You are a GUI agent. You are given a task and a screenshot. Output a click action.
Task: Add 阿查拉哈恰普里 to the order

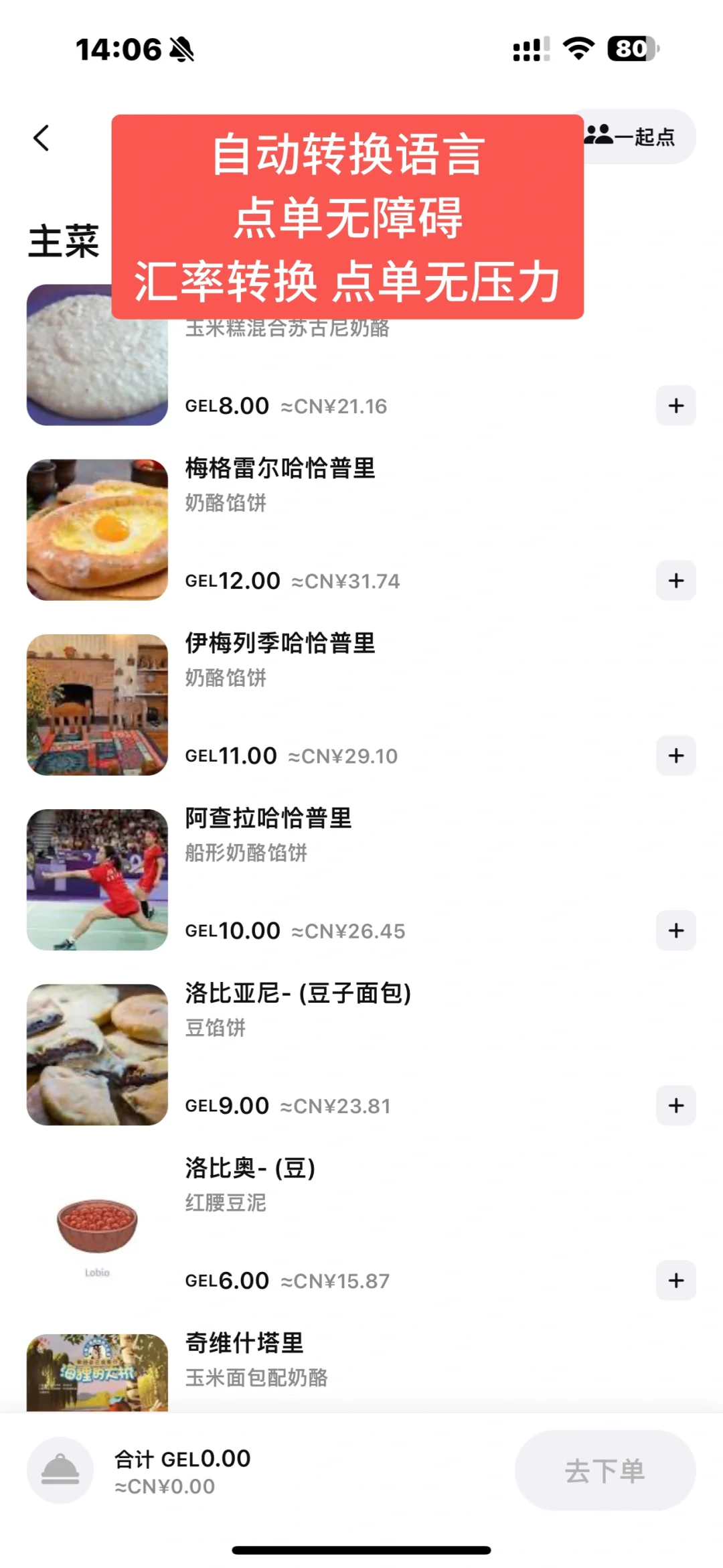(675, 930)
